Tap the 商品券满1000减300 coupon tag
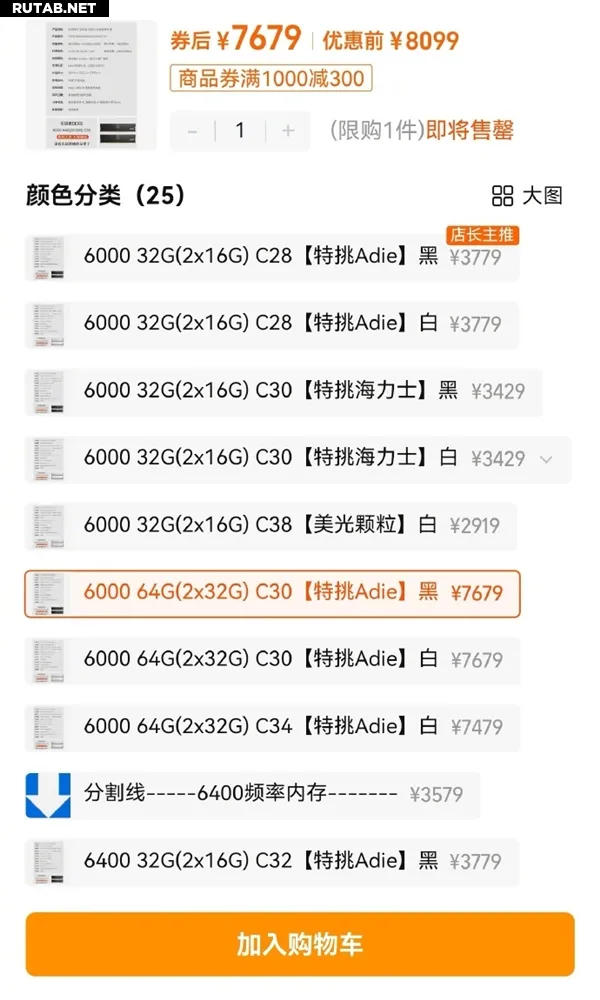600x1000 pixels. click(x=271, y=78)
